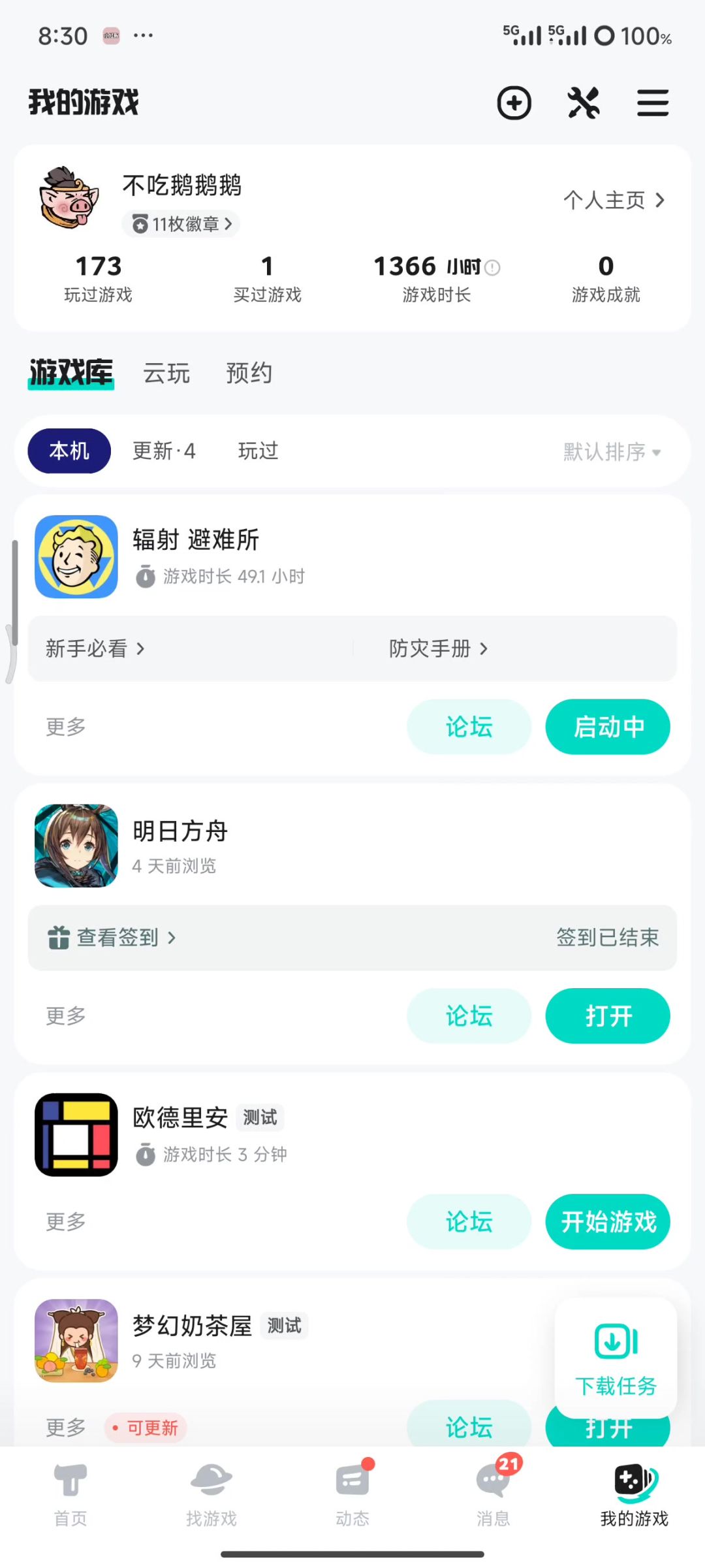Expand the 默认排序 sort dropdown
Screen dimensions: 705x1568
pyautogui.click(x=612, y=452)
